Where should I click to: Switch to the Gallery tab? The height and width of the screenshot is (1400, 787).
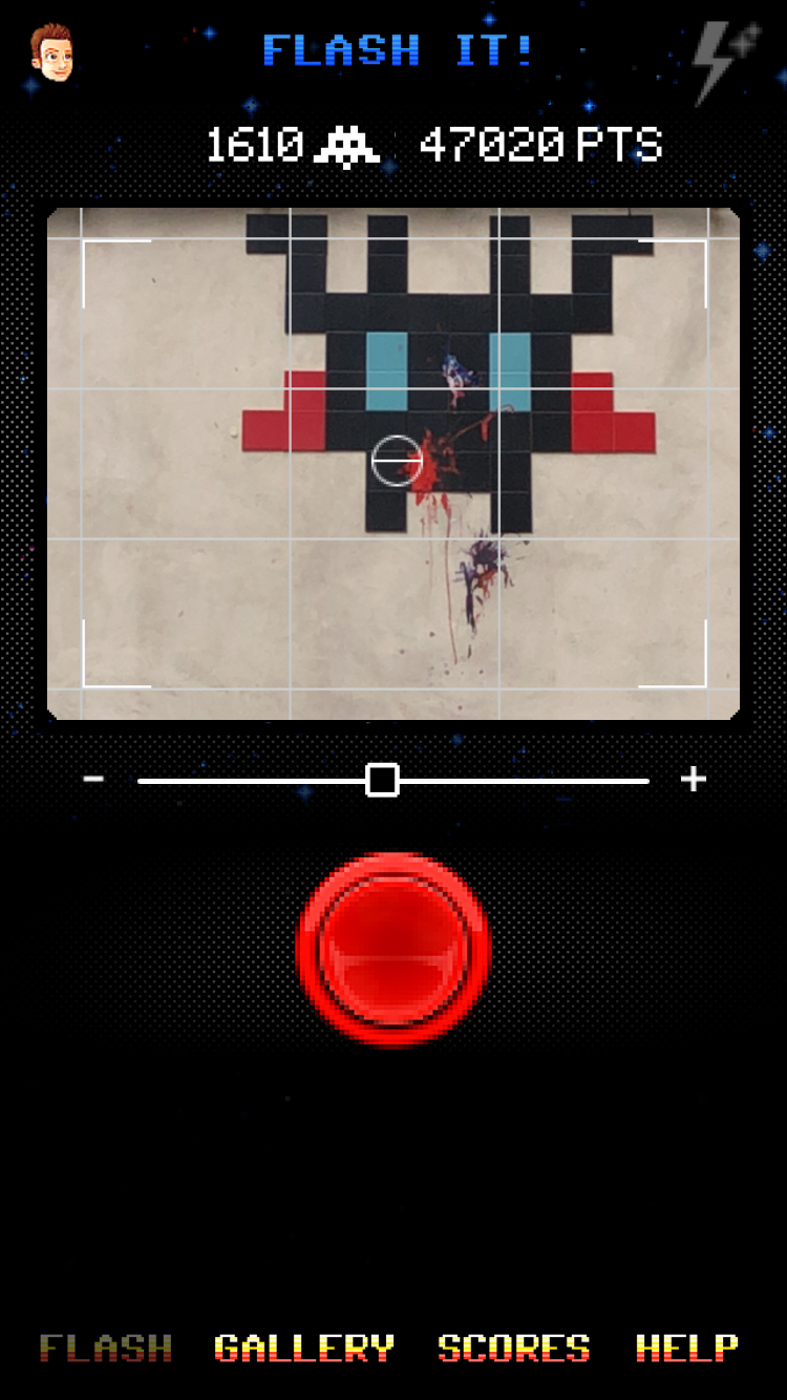pyautogui.click(x=304, y=1348)
